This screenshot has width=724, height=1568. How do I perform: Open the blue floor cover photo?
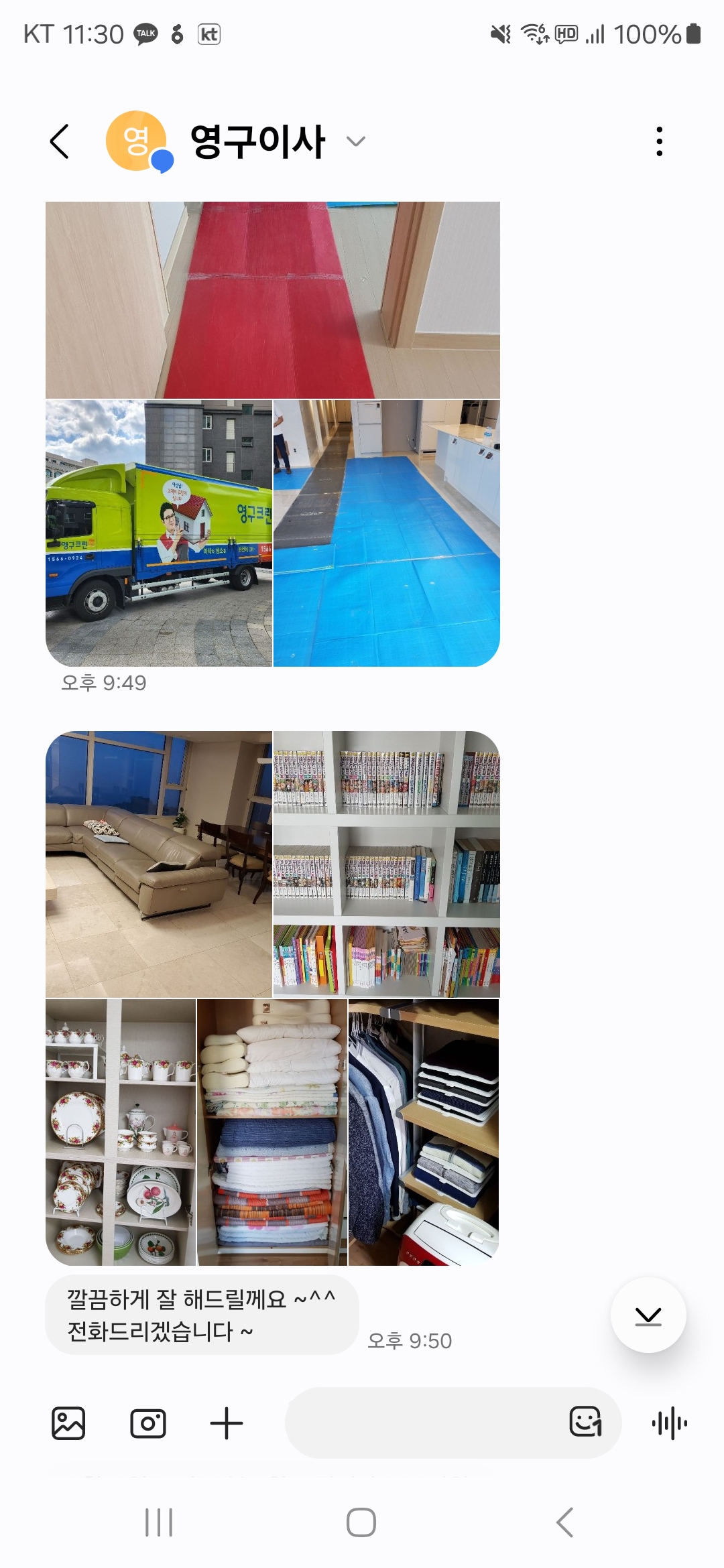click(387, 533)
